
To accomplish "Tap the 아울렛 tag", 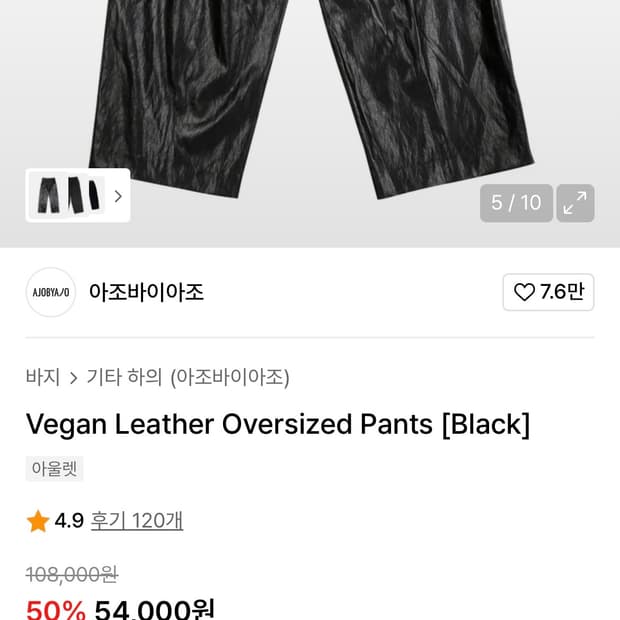I will [x=54, y=469].
